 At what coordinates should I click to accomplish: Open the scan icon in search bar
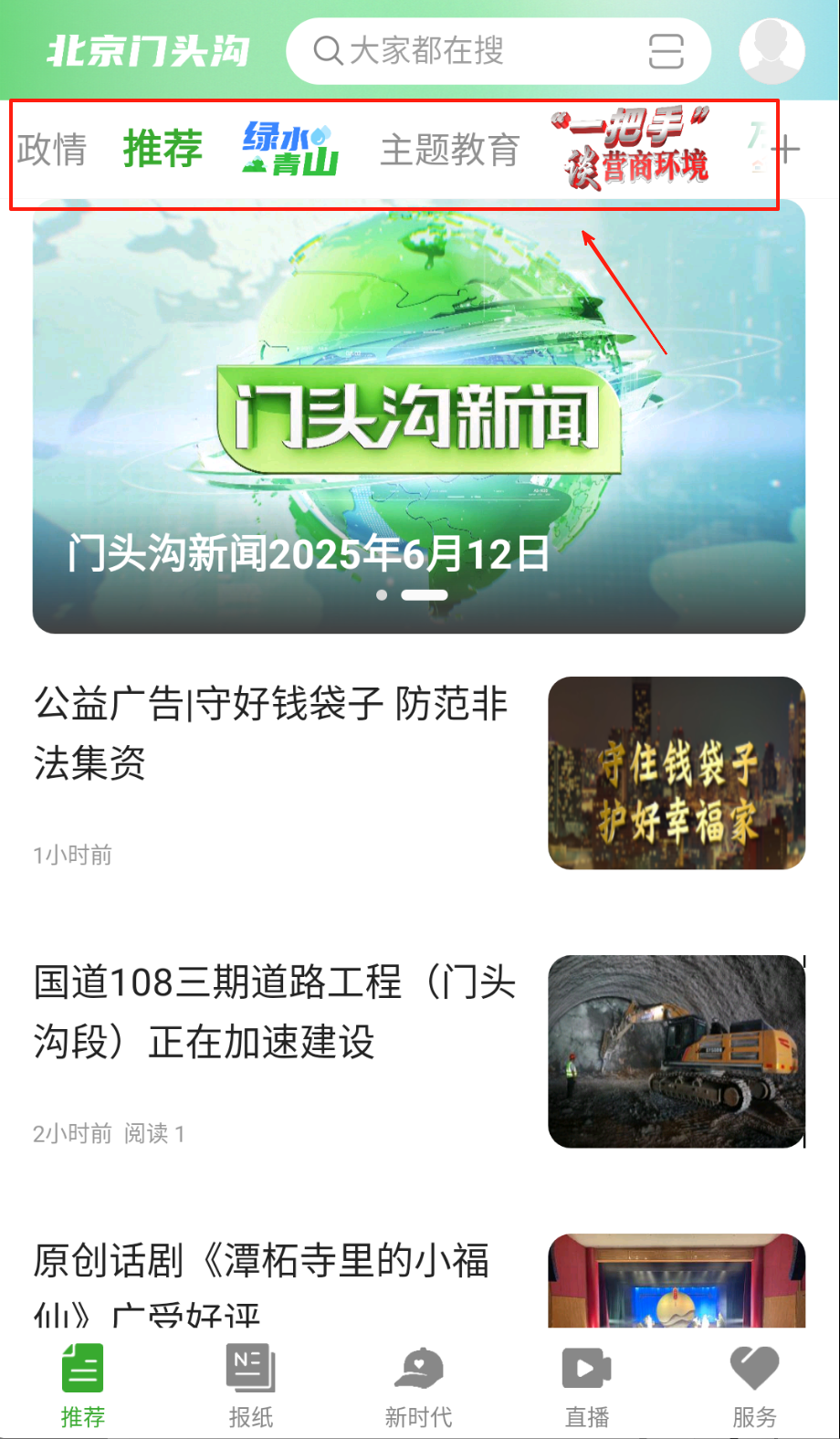tap(666, 51)
